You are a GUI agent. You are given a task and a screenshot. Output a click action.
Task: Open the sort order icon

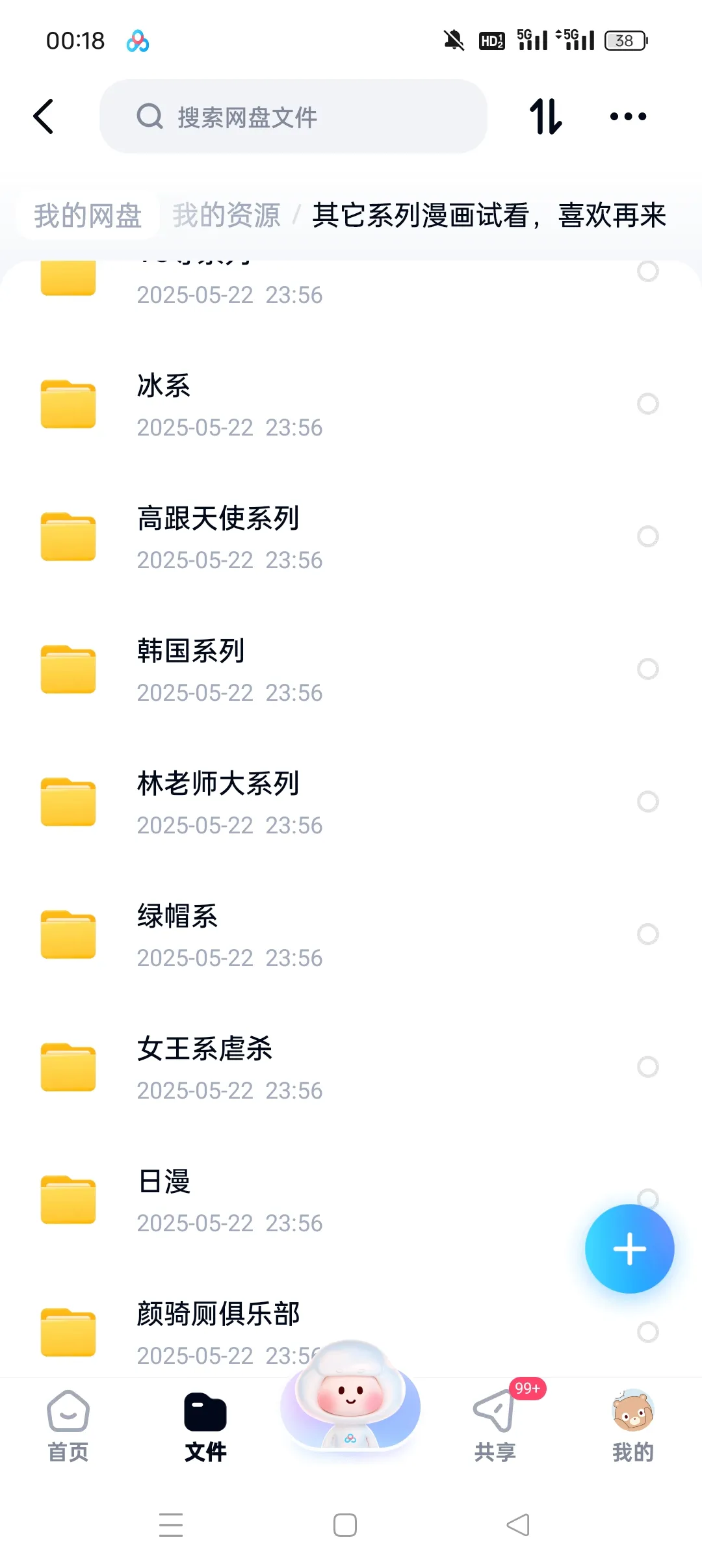[545, 117]
